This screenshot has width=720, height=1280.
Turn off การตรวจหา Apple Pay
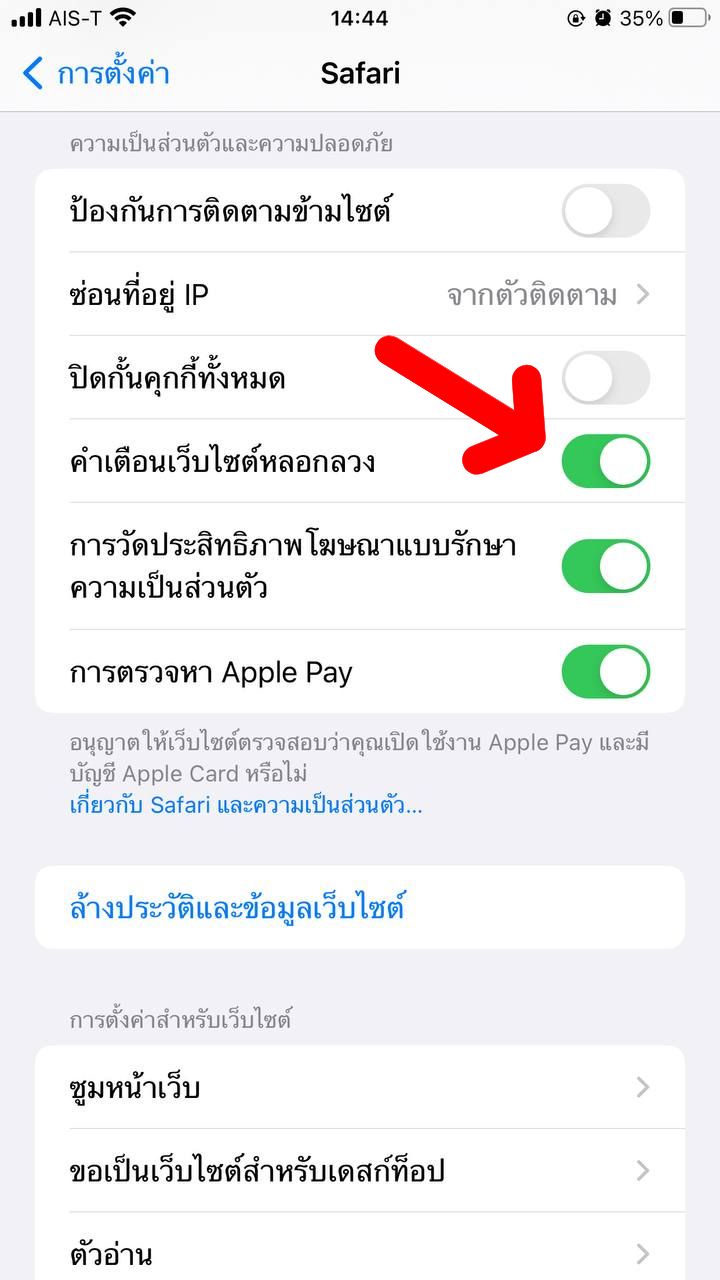(x=605, y=671)
